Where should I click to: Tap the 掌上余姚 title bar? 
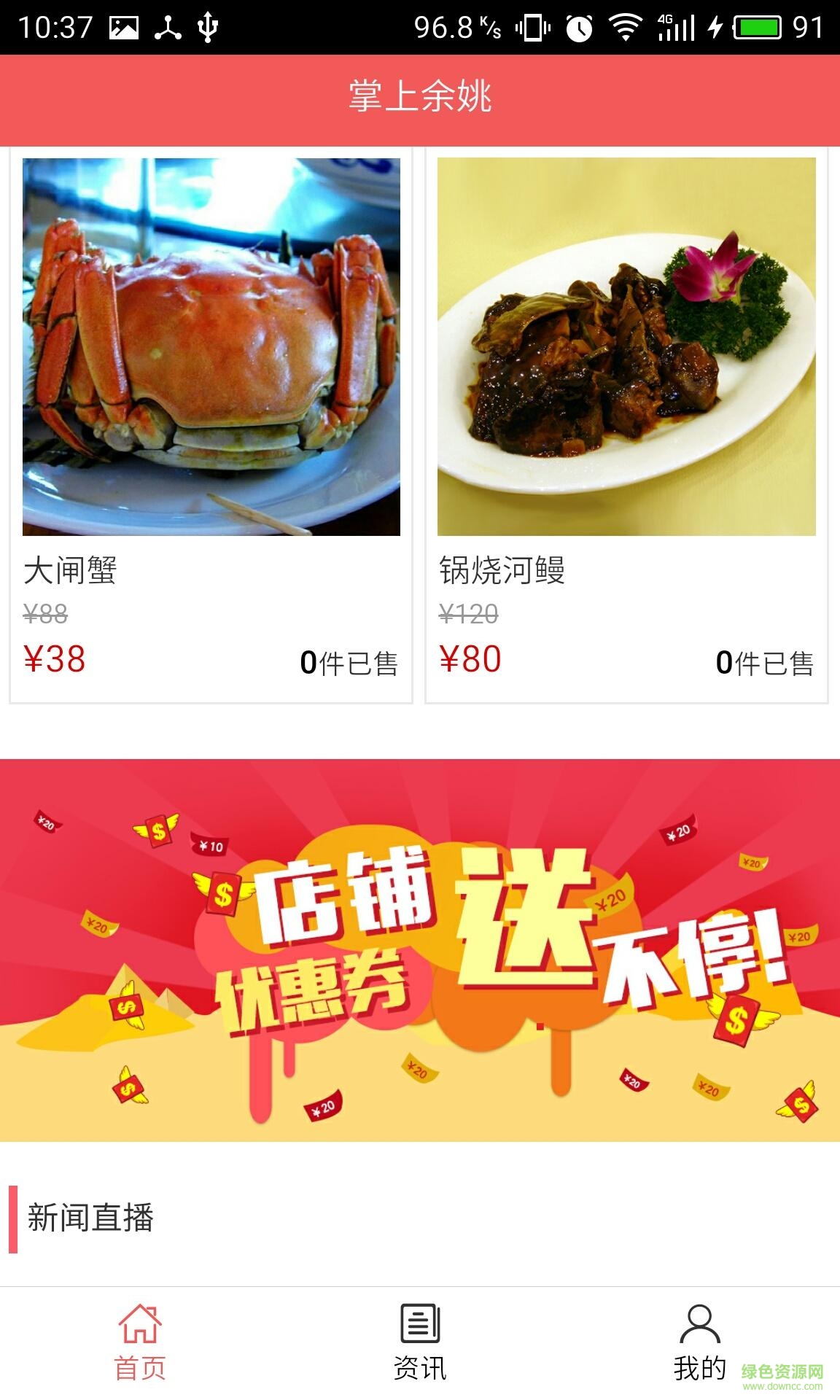(420, 97)
